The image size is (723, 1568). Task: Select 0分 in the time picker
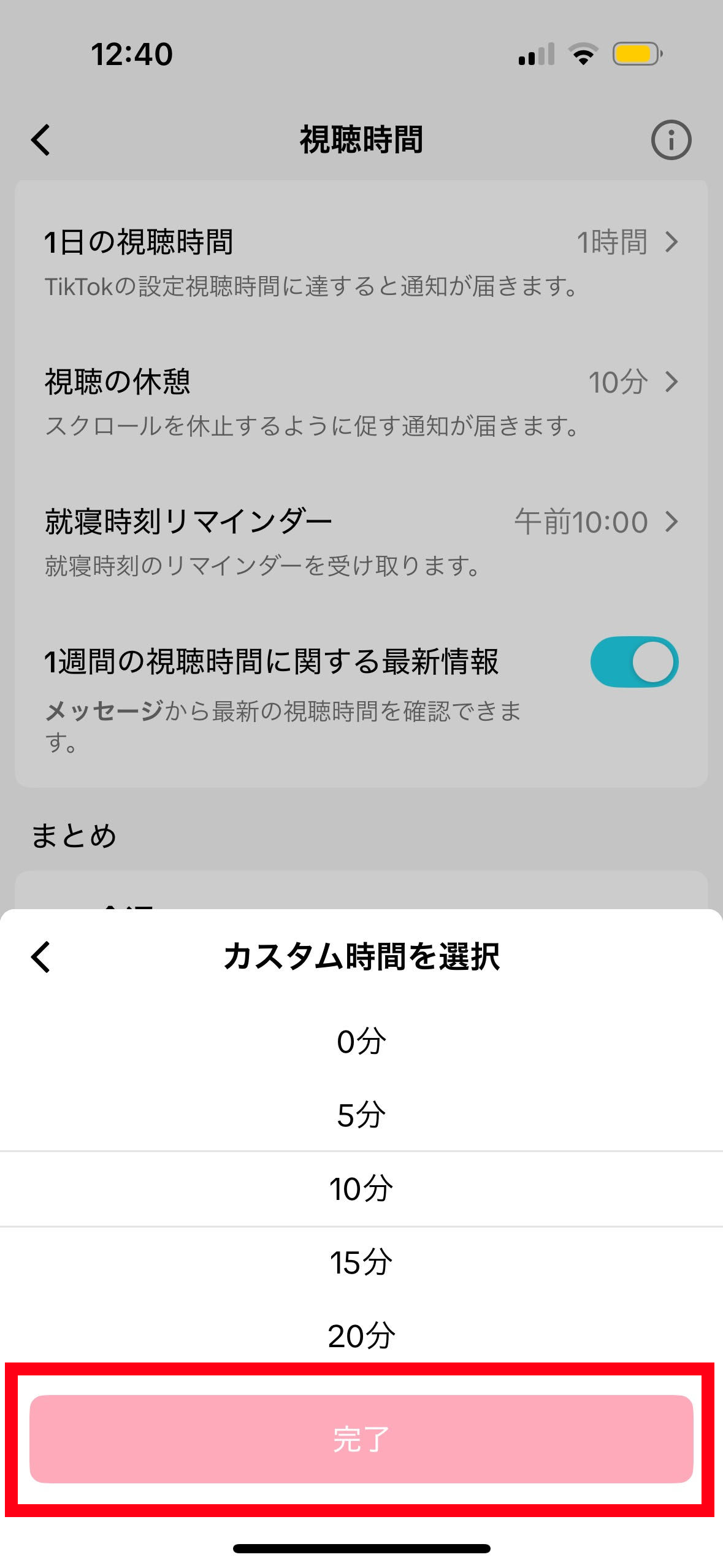click(361, 1041)
